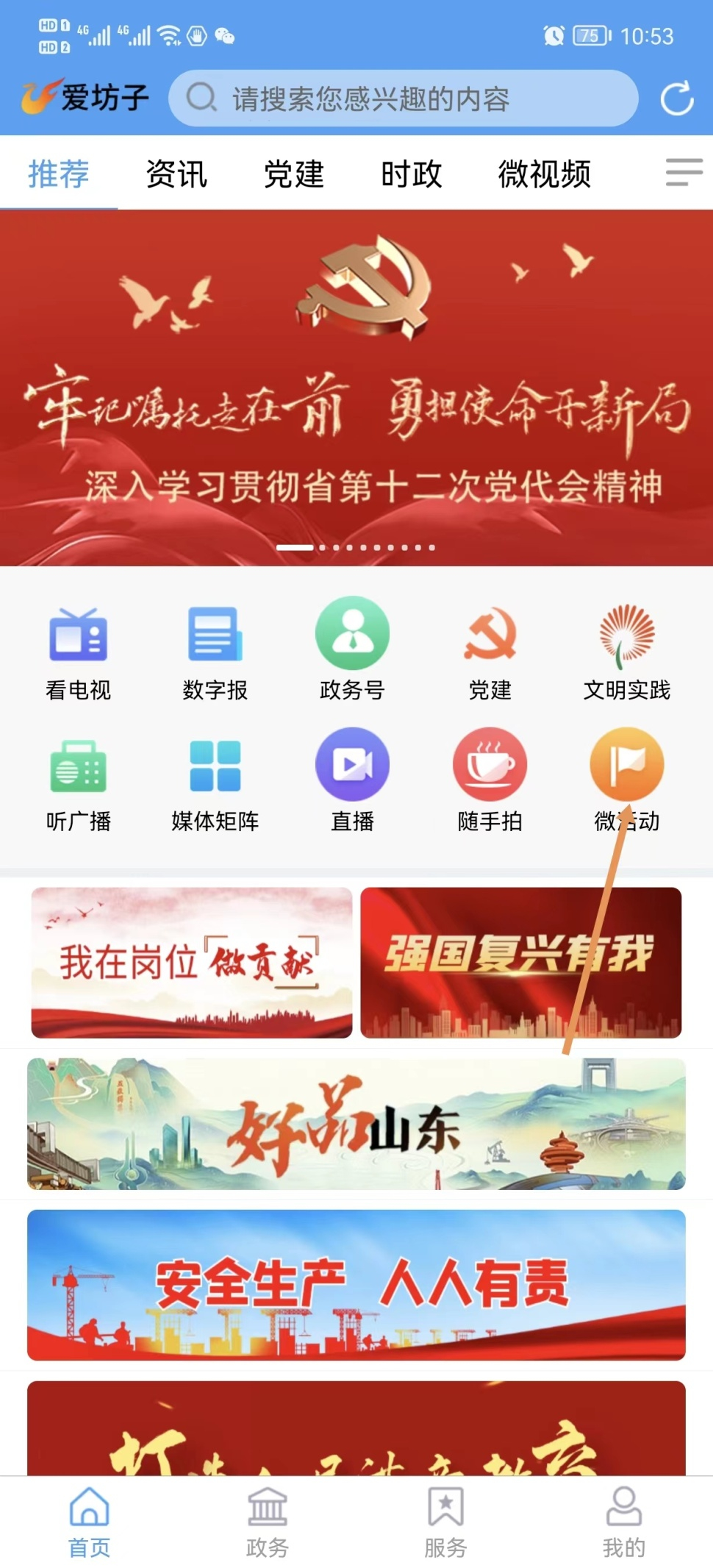The width and height of the screenshot is (713, 1568).
Task: Open the 看电视 shortcut
Action: click(x=78, y=649)
